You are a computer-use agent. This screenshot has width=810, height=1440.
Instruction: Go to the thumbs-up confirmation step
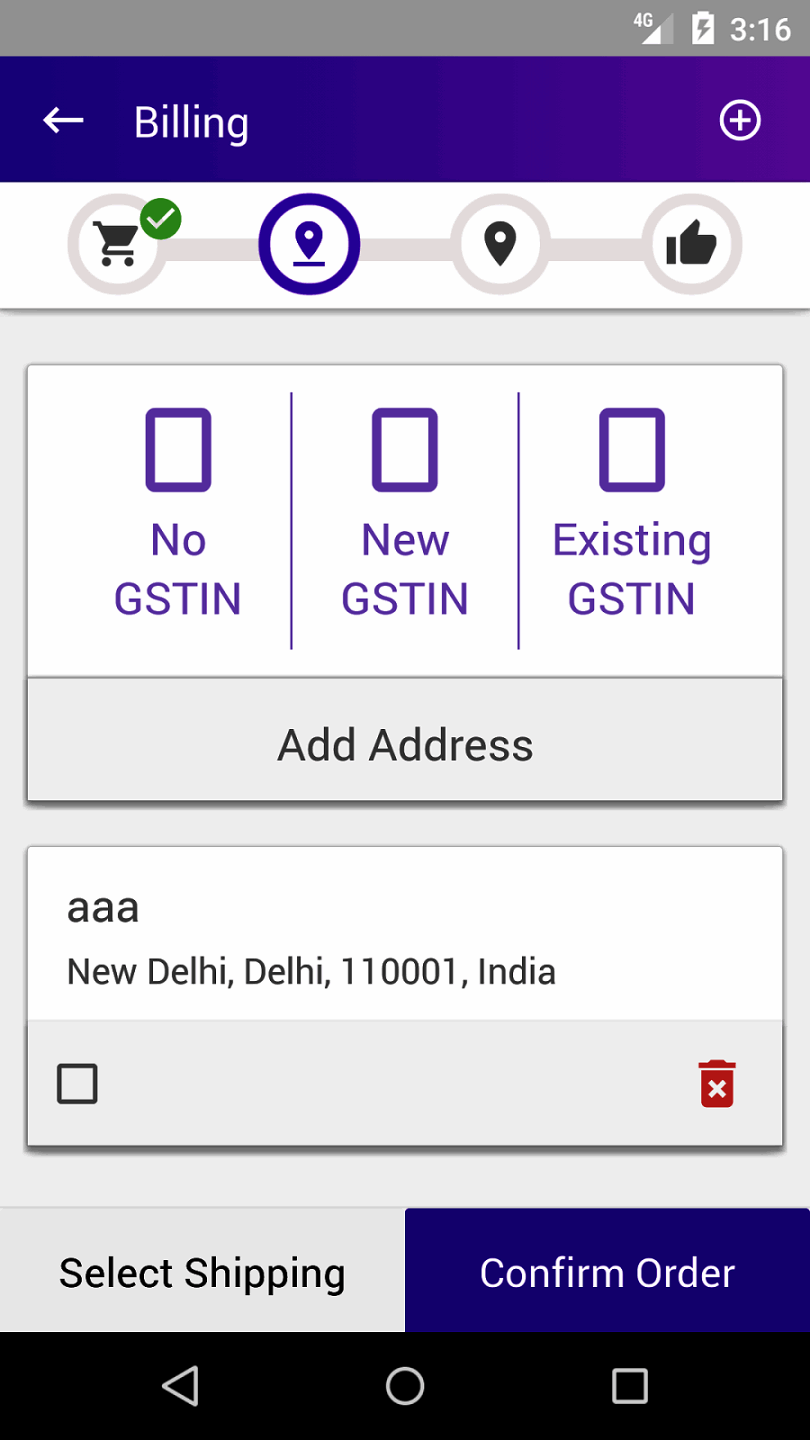tap(691, 244)
